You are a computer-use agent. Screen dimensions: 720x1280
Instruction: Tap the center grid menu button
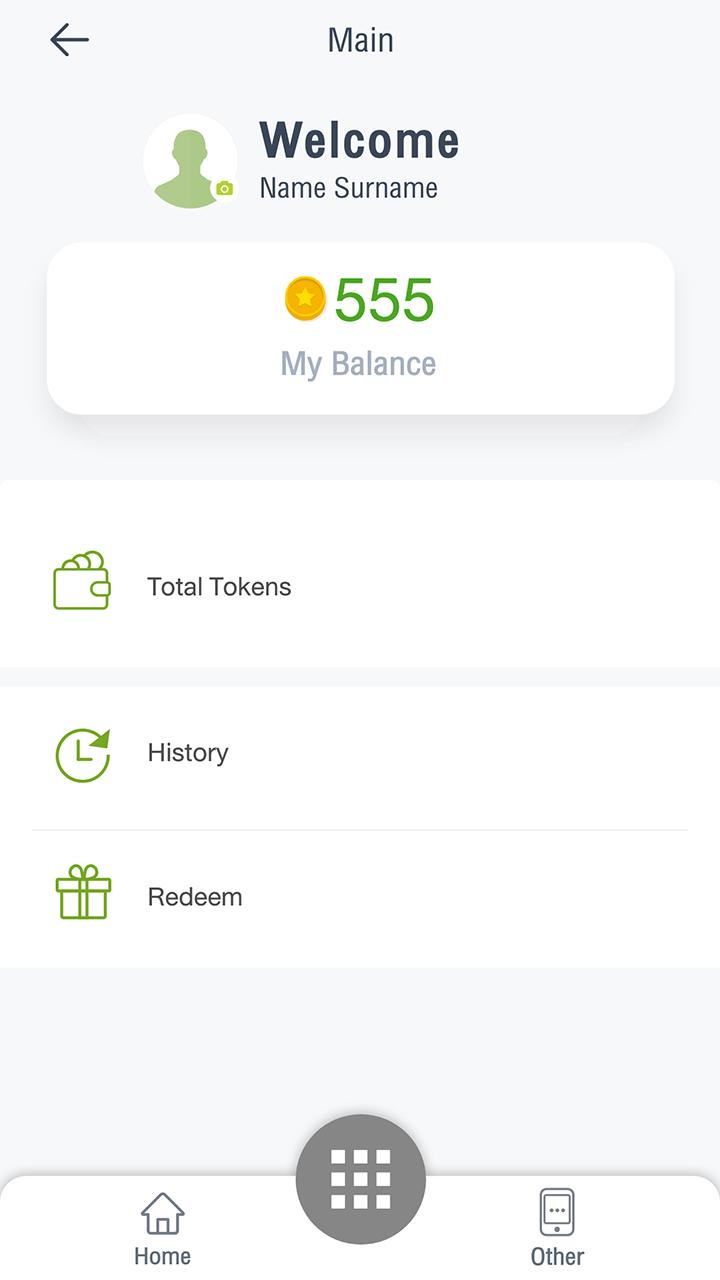(360, 1180)
